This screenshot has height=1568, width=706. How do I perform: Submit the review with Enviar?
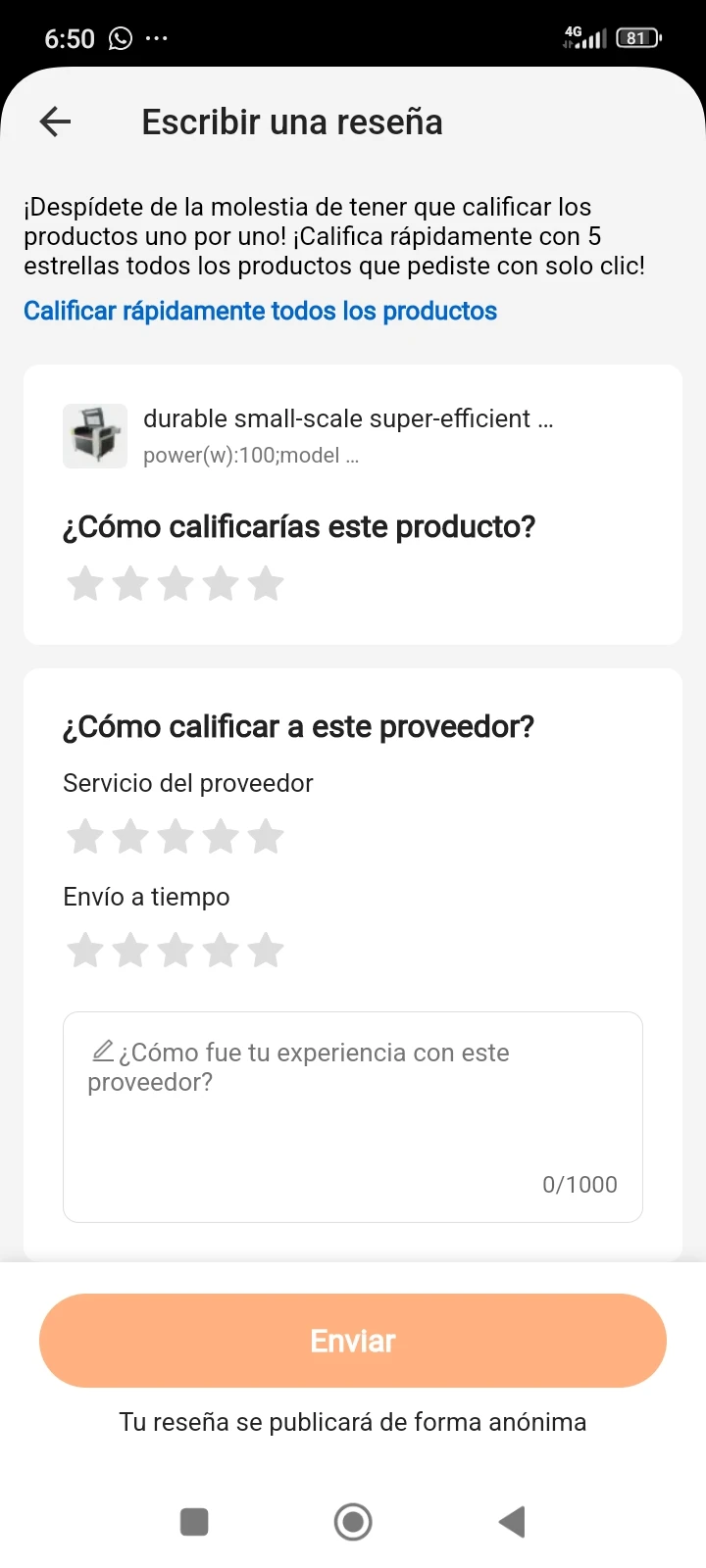(x=353, y=1340)
